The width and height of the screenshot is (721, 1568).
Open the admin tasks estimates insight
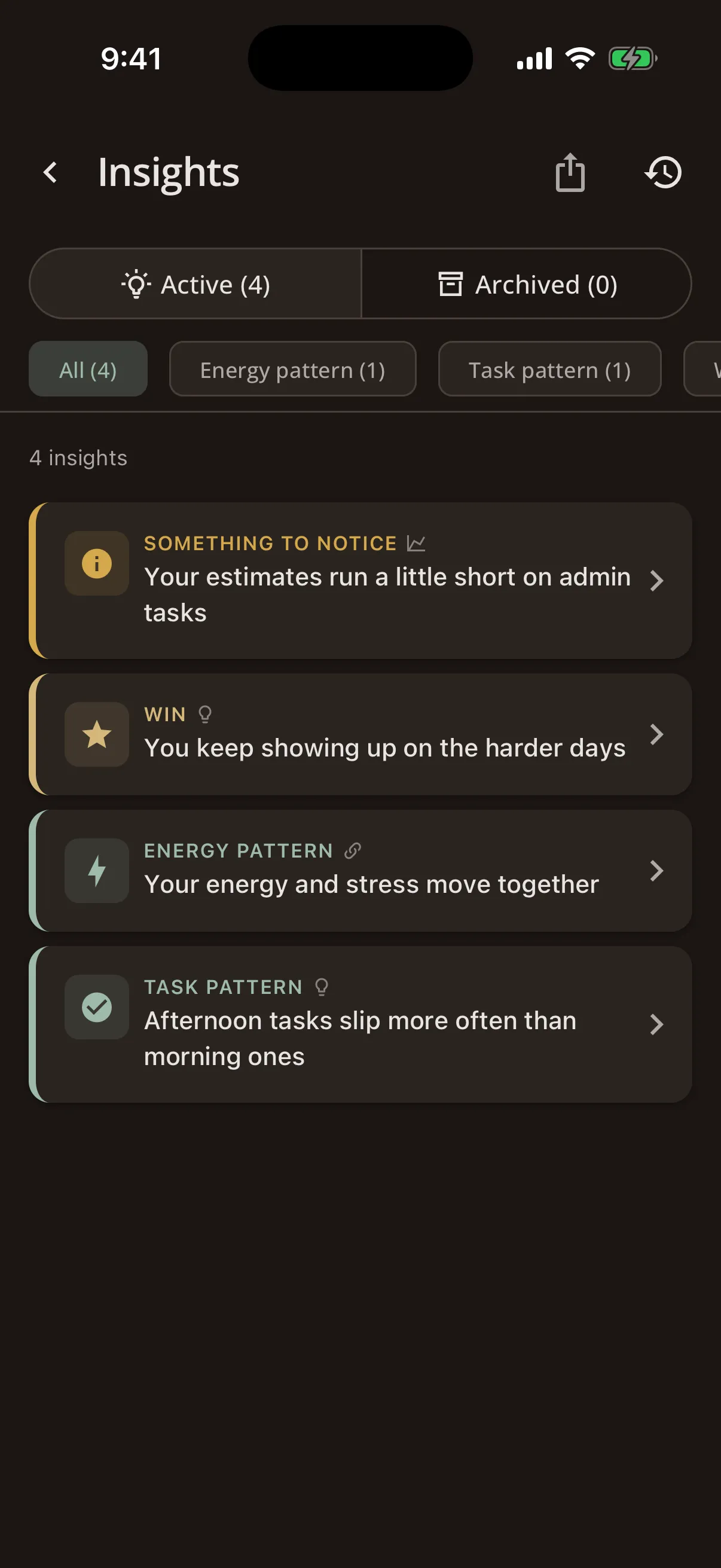pos(360,581)
